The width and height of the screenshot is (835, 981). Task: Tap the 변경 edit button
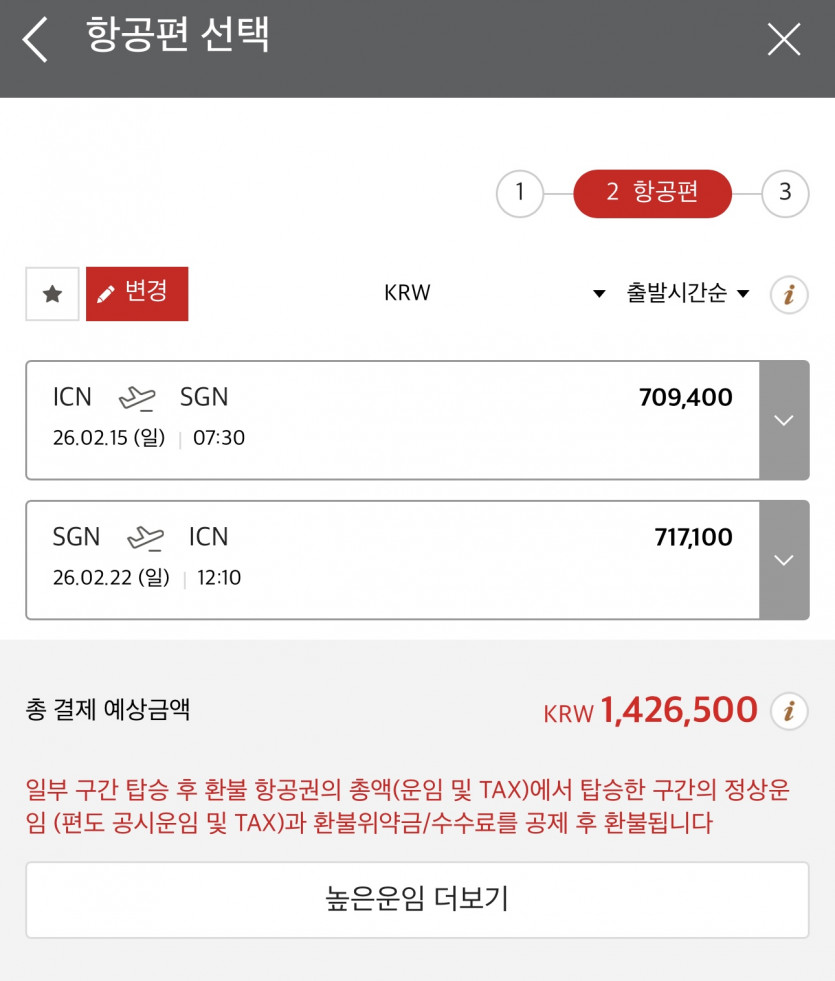coord(137,294)
